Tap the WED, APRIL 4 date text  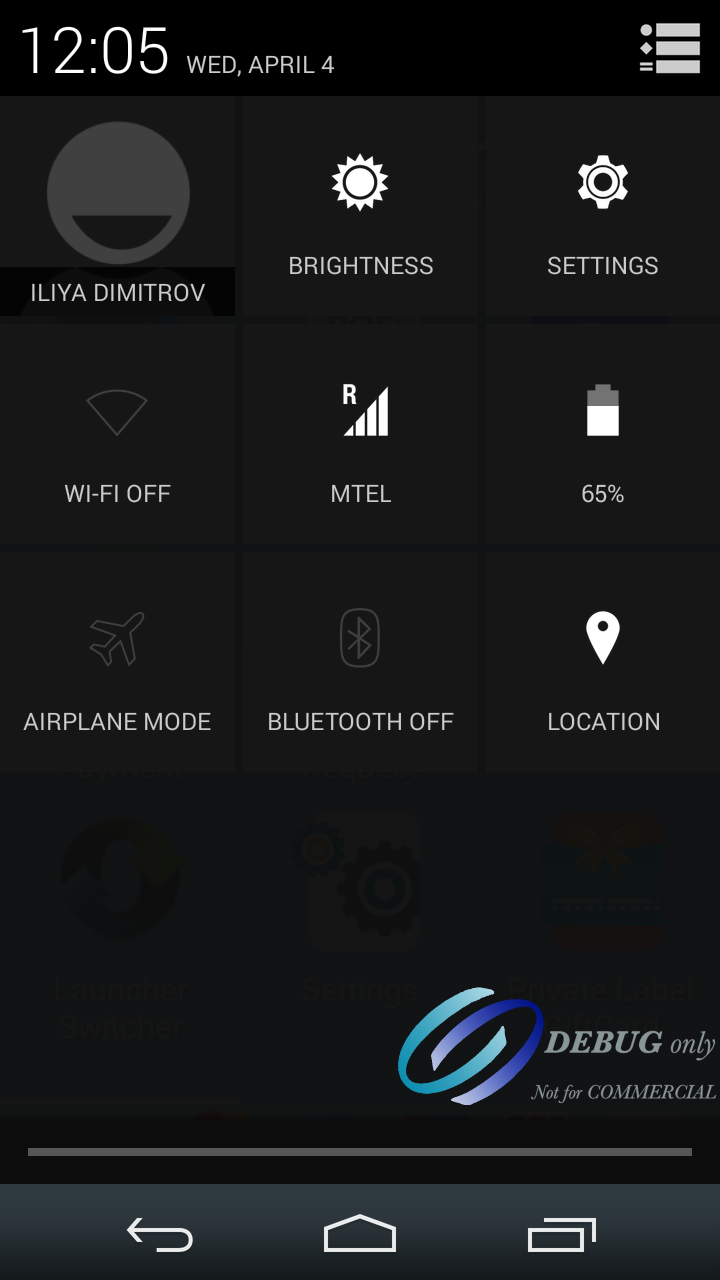(x=262, y=65)
